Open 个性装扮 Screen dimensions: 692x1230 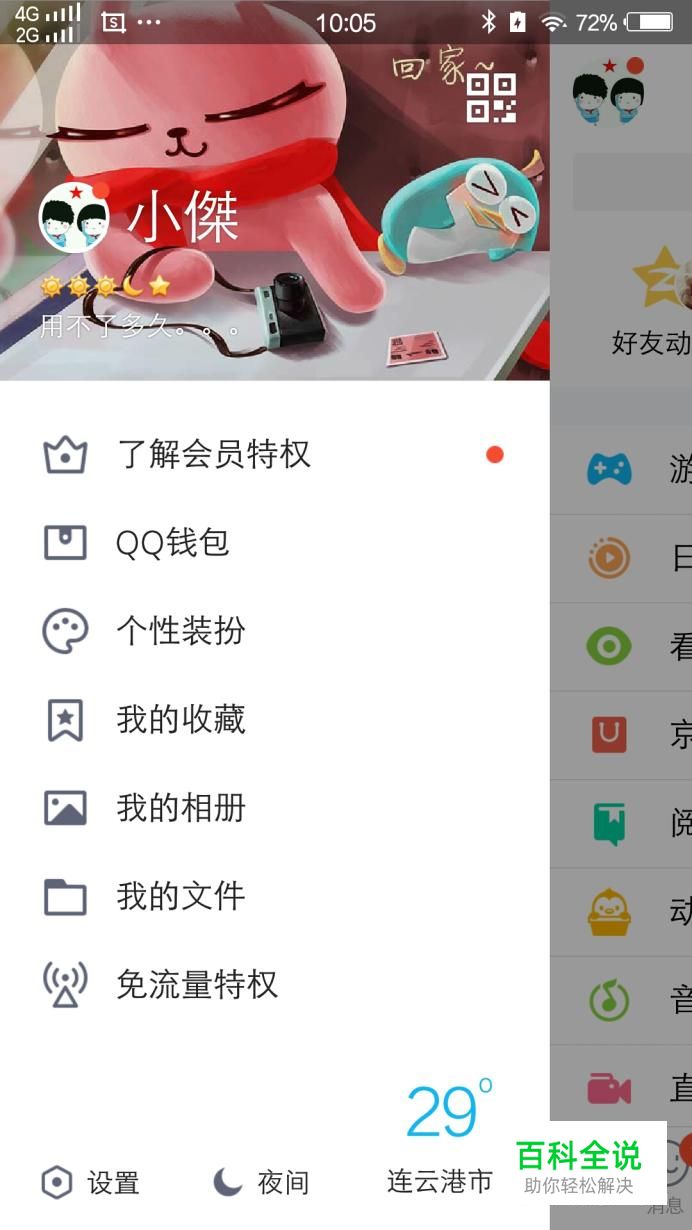click(180, 632)
